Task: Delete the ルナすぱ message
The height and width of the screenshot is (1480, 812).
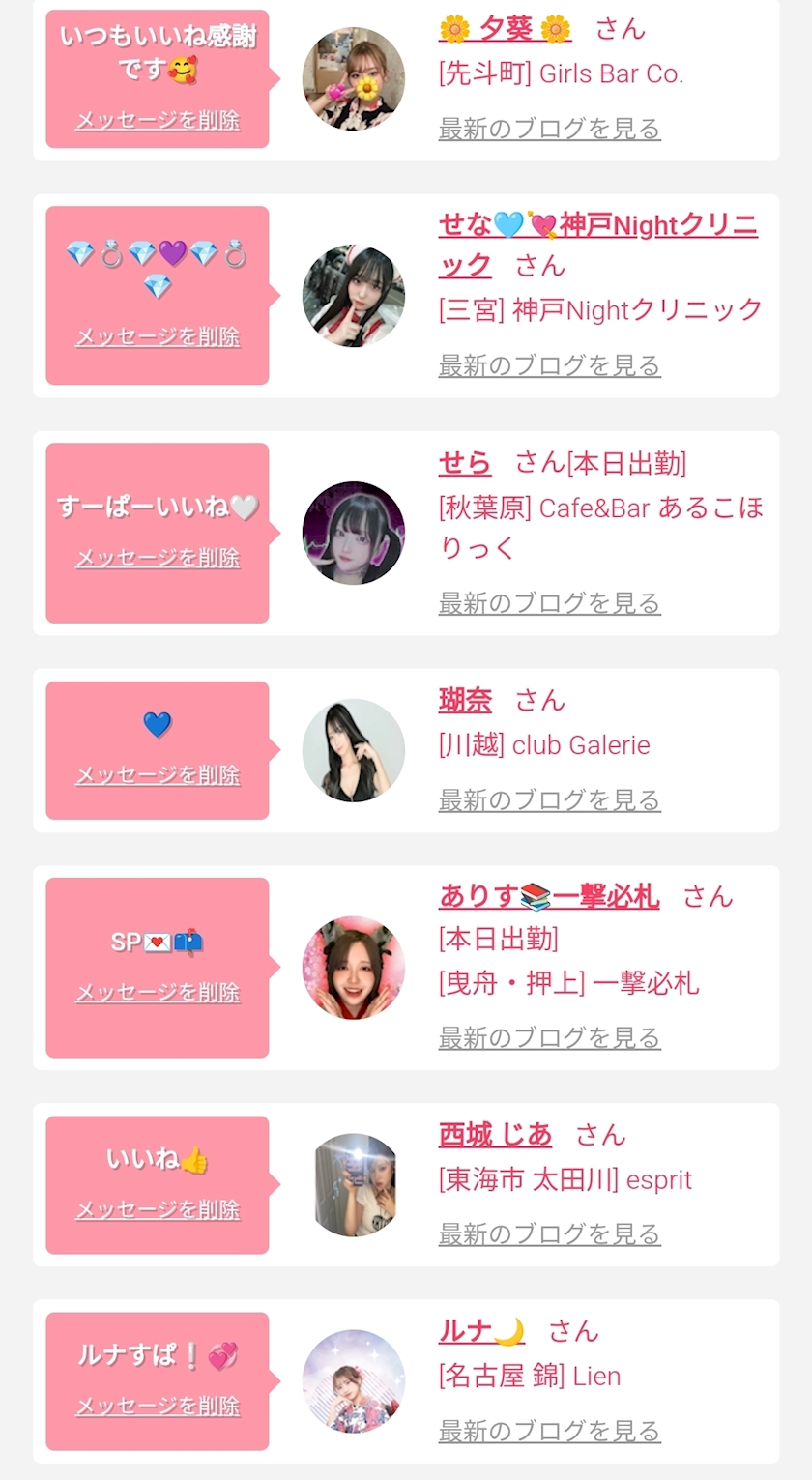Action: (158, 1407)
